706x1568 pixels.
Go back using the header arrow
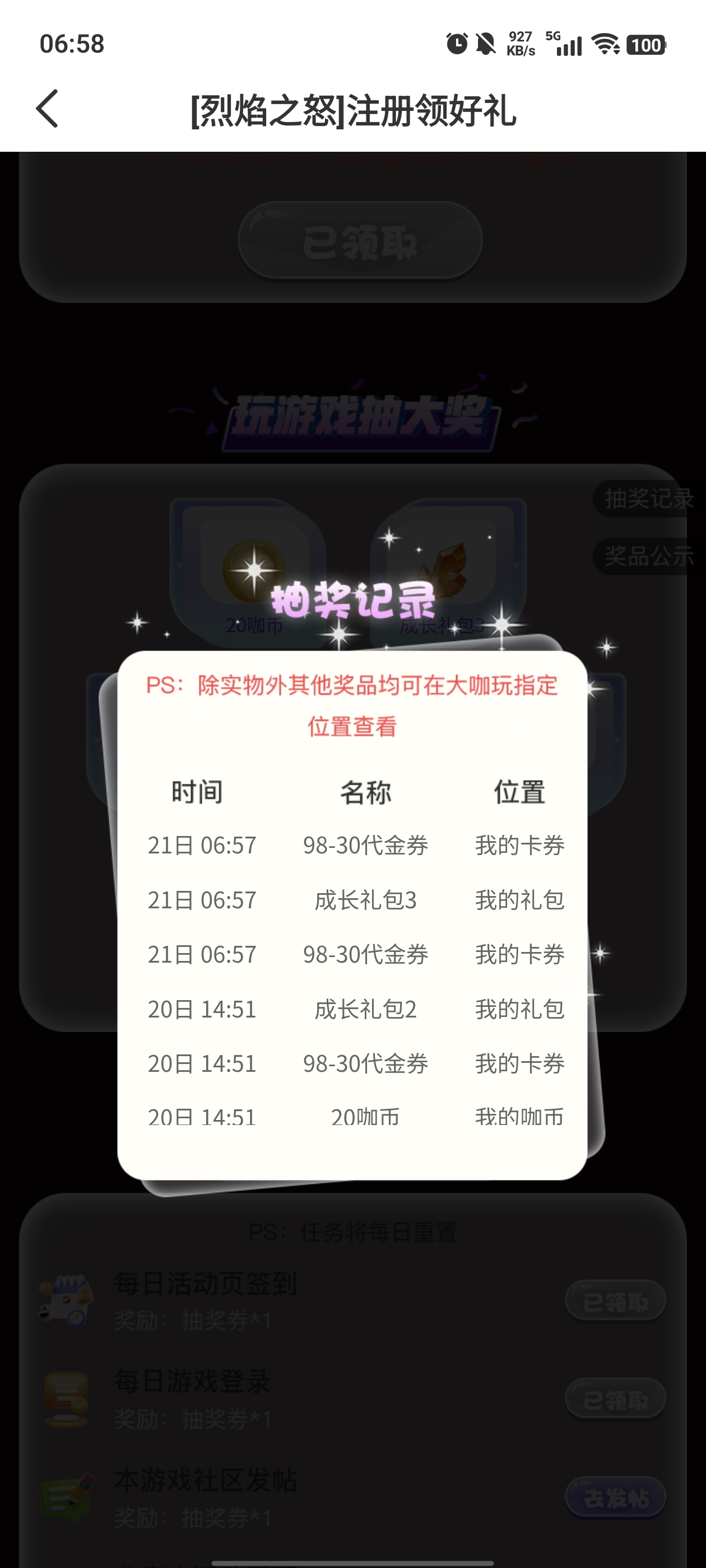point(48,109)
